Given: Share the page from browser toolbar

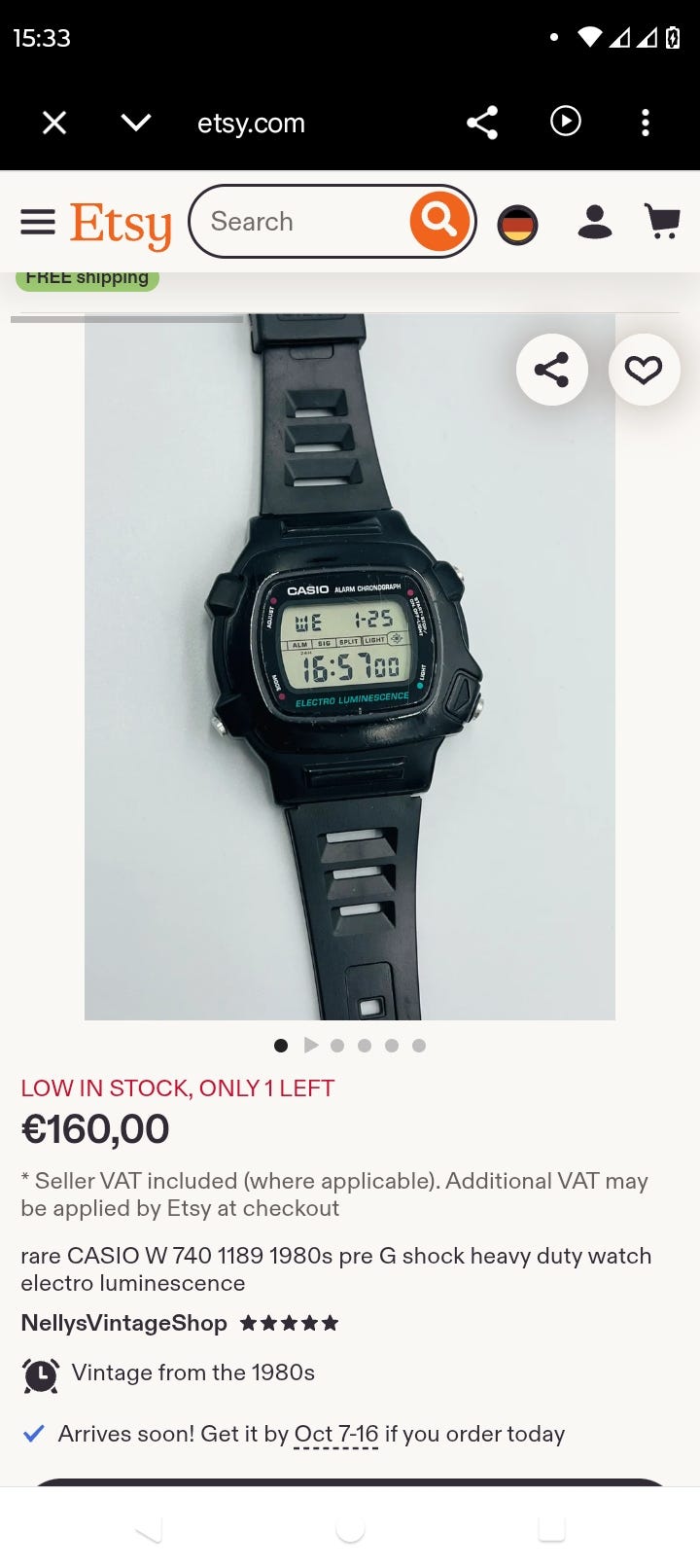Looking at the screenshot, I should click(x=482, y=123).
